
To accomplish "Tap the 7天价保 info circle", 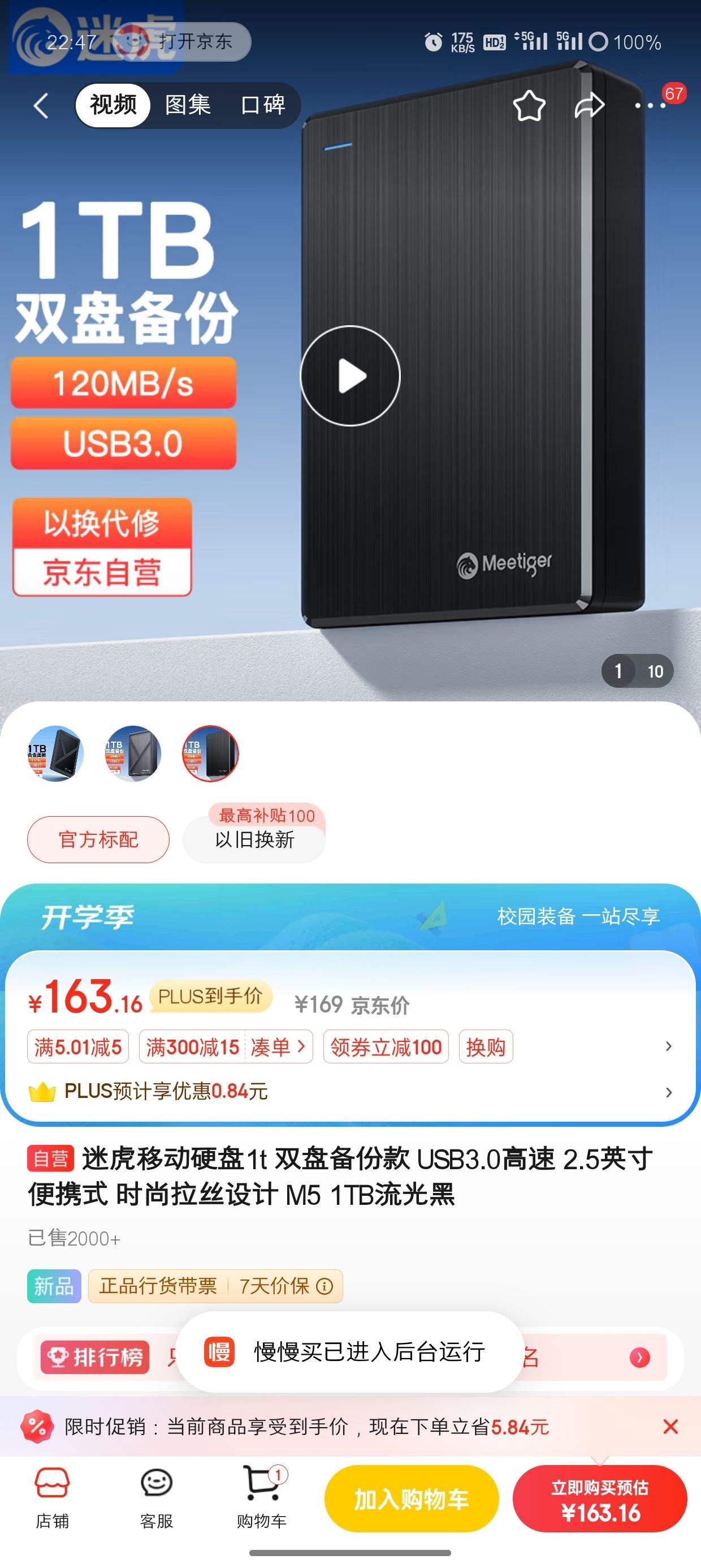I will (x=326, y=1286).
